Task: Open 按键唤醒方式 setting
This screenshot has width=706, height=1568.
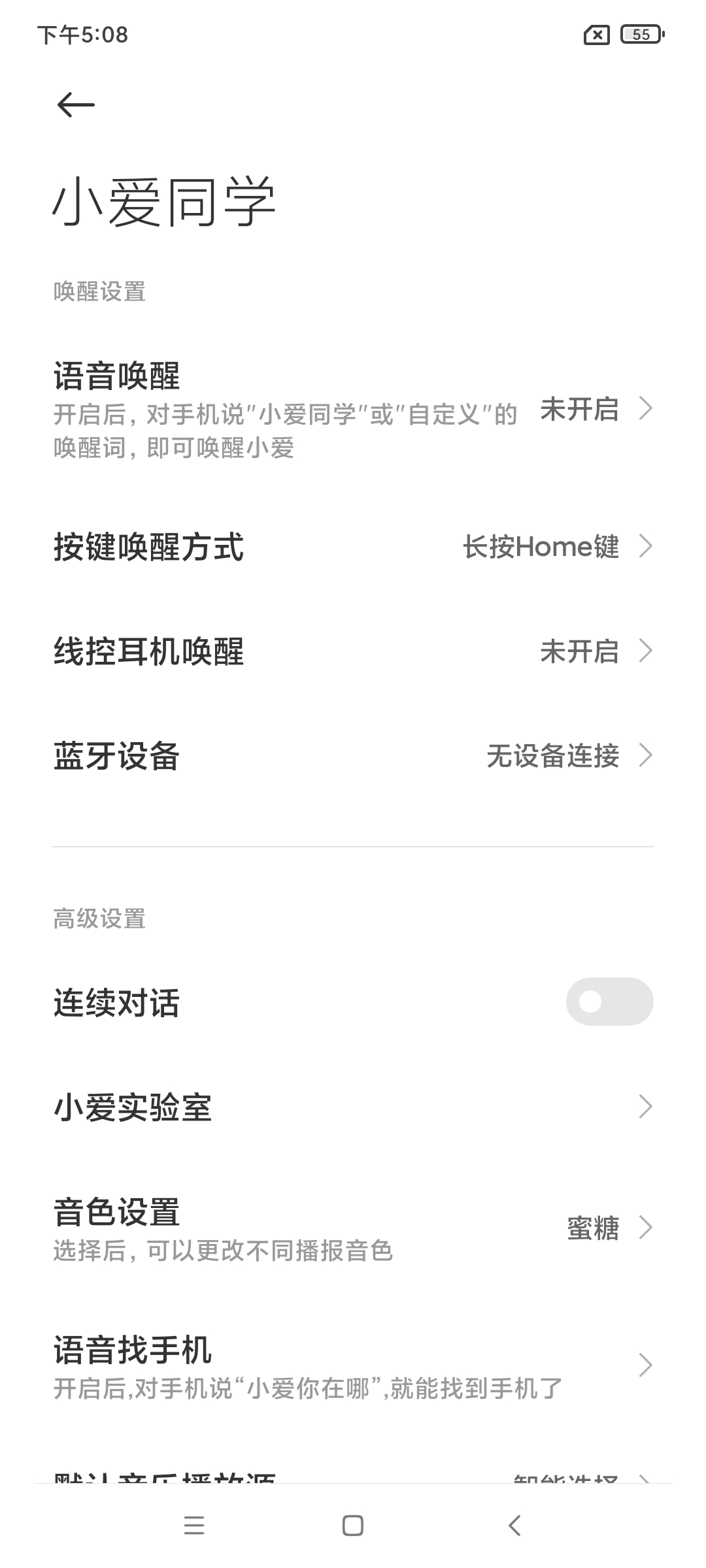Action: (353, 547)
